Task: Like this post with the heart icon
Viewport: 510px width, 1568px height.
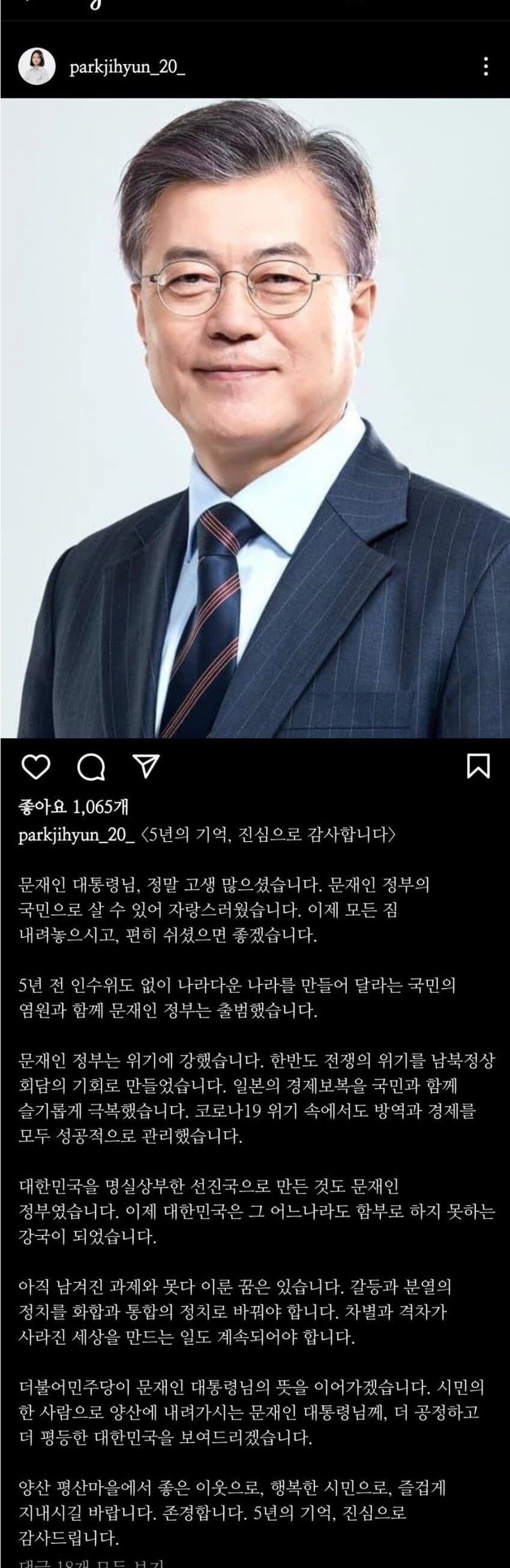Action: [x=36, y=767]
